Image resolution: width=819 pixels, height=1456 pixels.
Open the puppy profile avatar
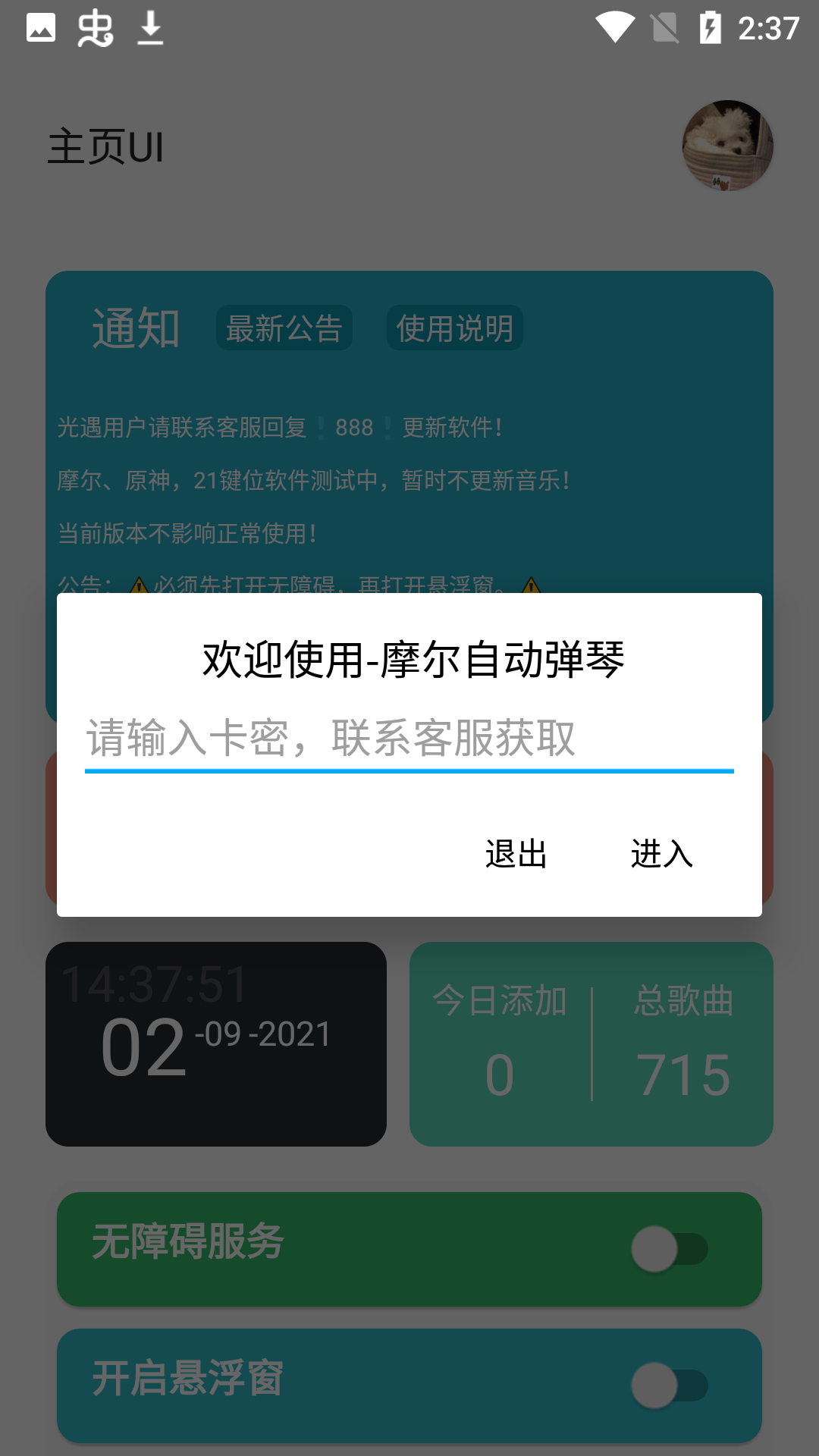click(729, 146)
